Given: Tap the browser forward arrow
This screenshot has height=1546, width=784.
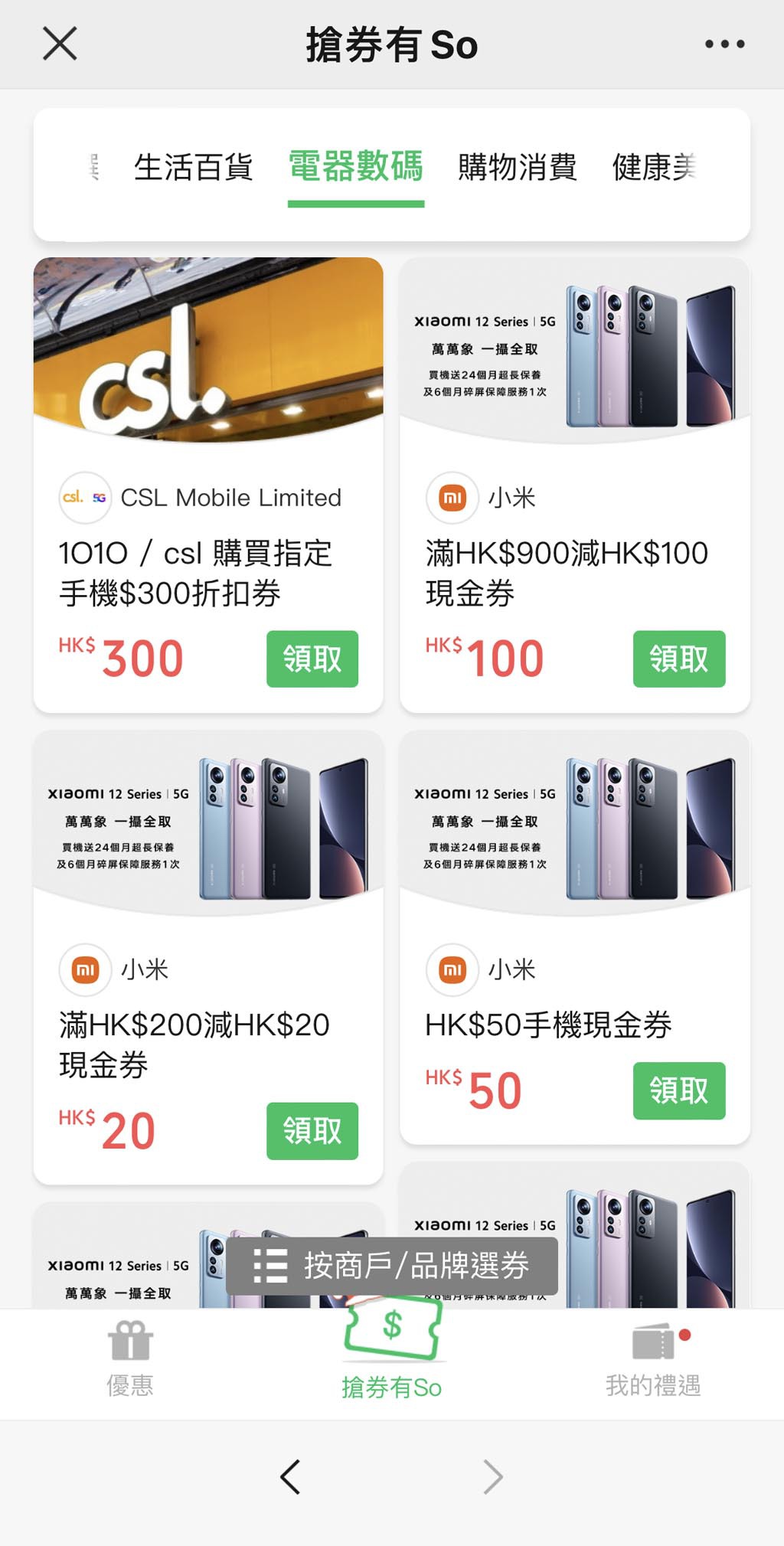Looking at the screenshot, I should [492, 1476].
